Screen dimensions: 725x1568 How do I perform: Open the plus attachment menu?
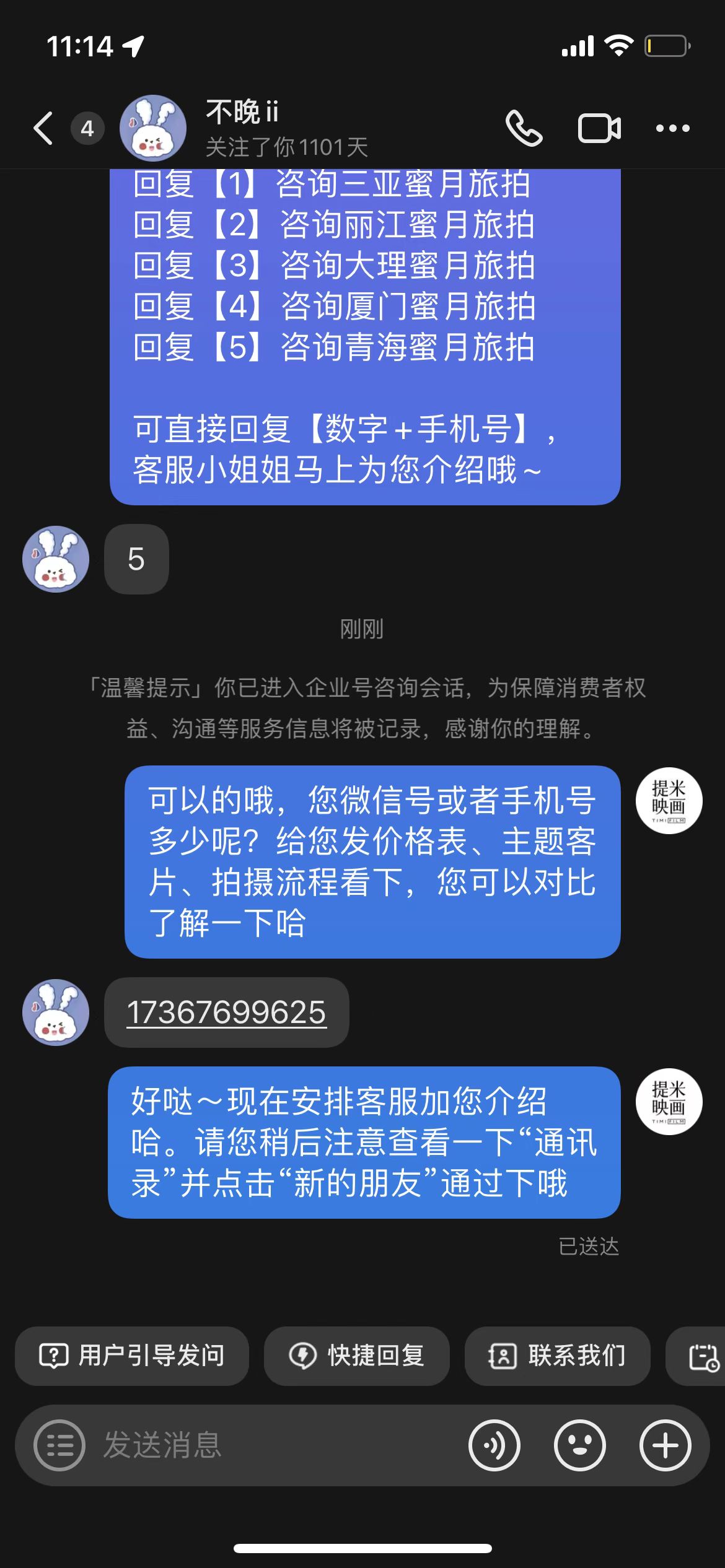click(x=666, y=1445)
